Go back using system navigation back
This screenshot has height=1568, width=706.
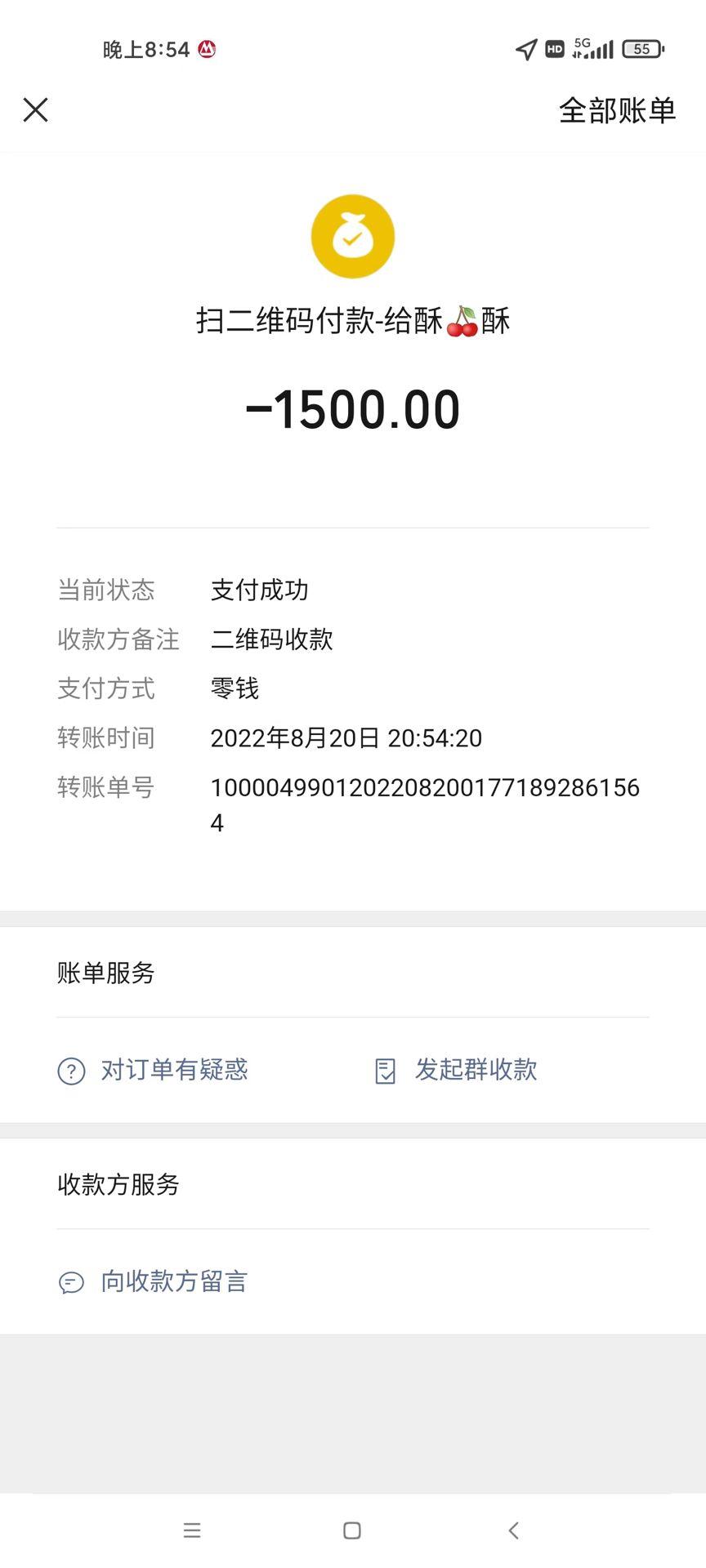coord(513,1530)
